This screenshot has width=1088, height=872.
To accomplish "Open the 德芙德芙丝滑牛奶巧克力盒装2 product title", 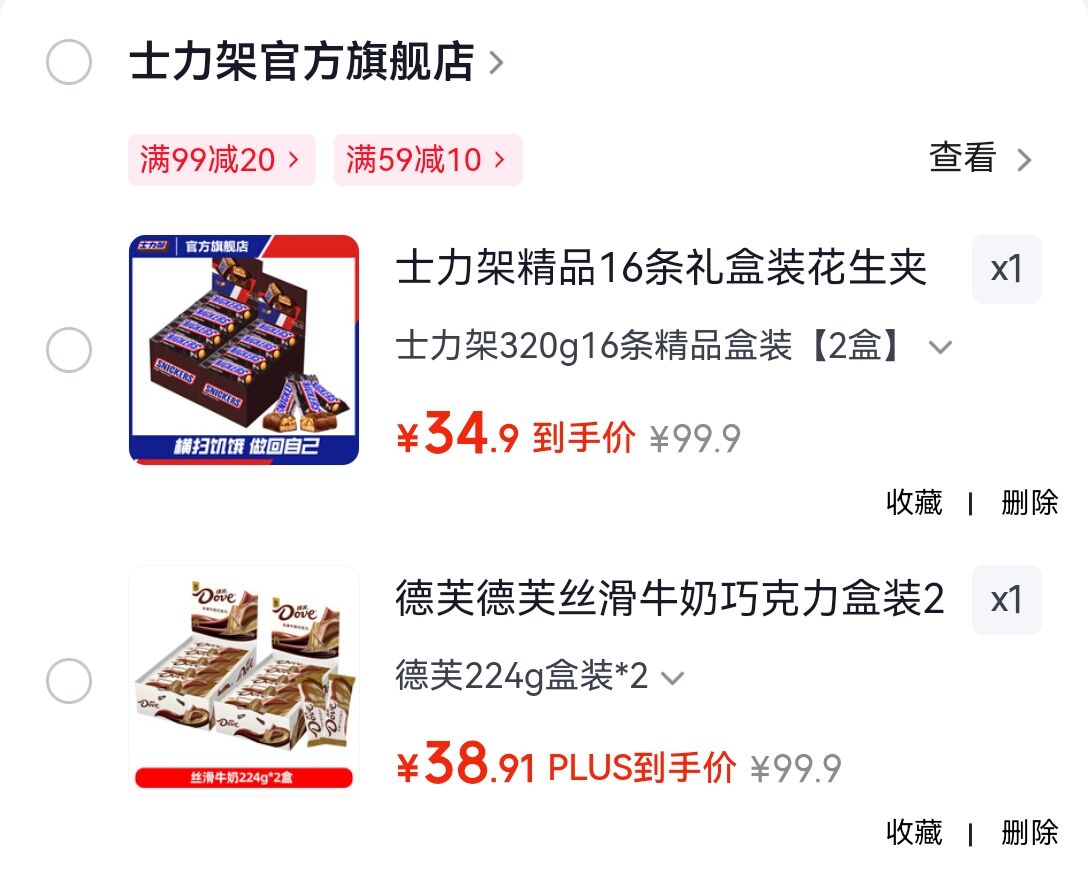I will (669, 600).
